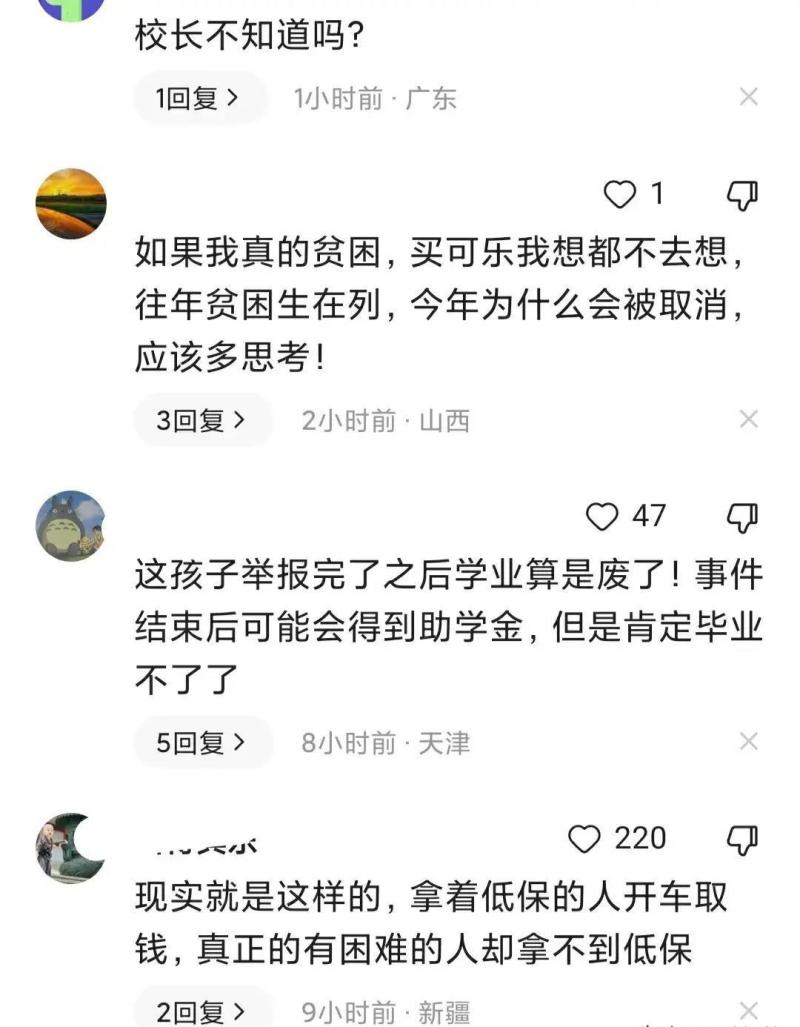The height and width of the screenshot is (1027, 800).
Task: Open the sunset avatar profile
Action: tap(71, 203)
